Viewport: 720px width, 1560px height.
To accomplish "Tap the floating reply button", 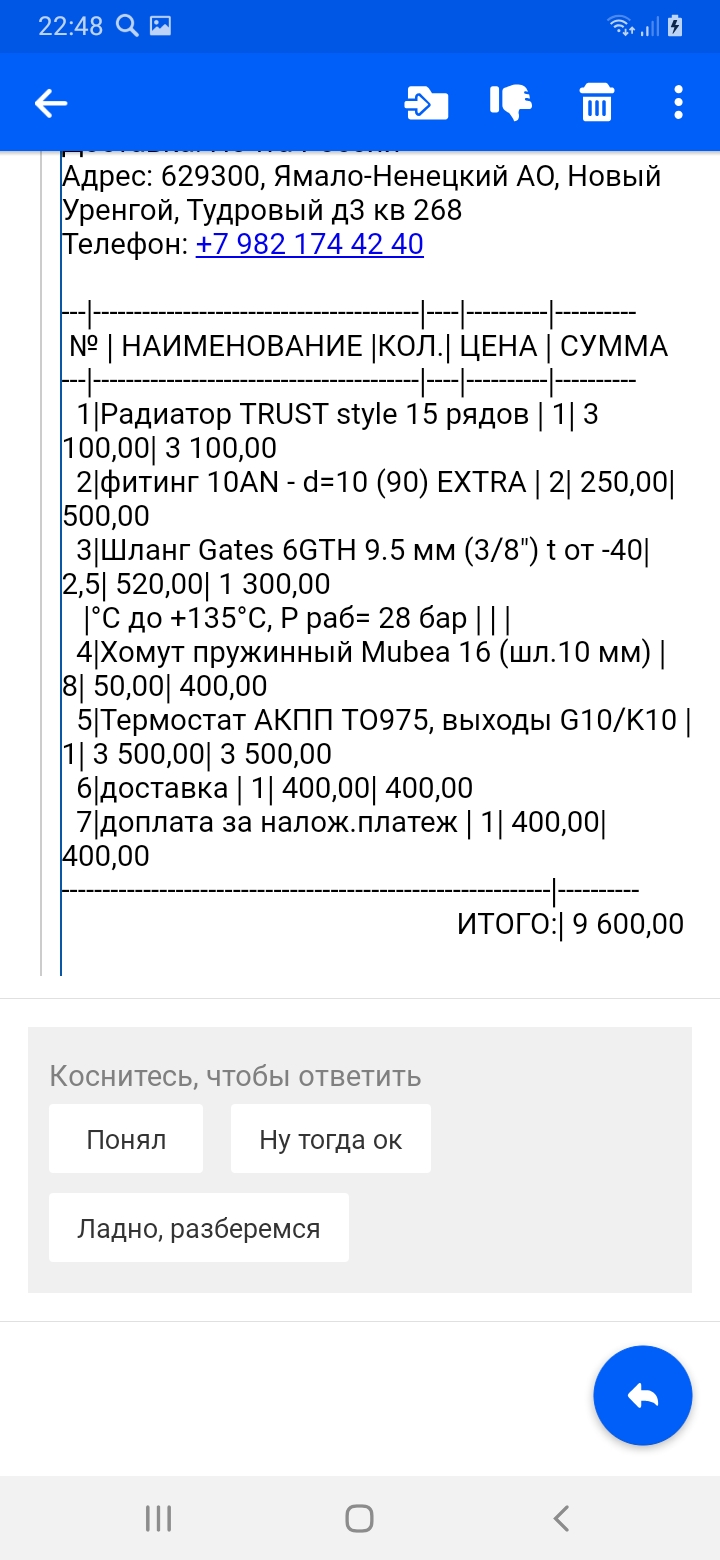I will (642, 1396).
